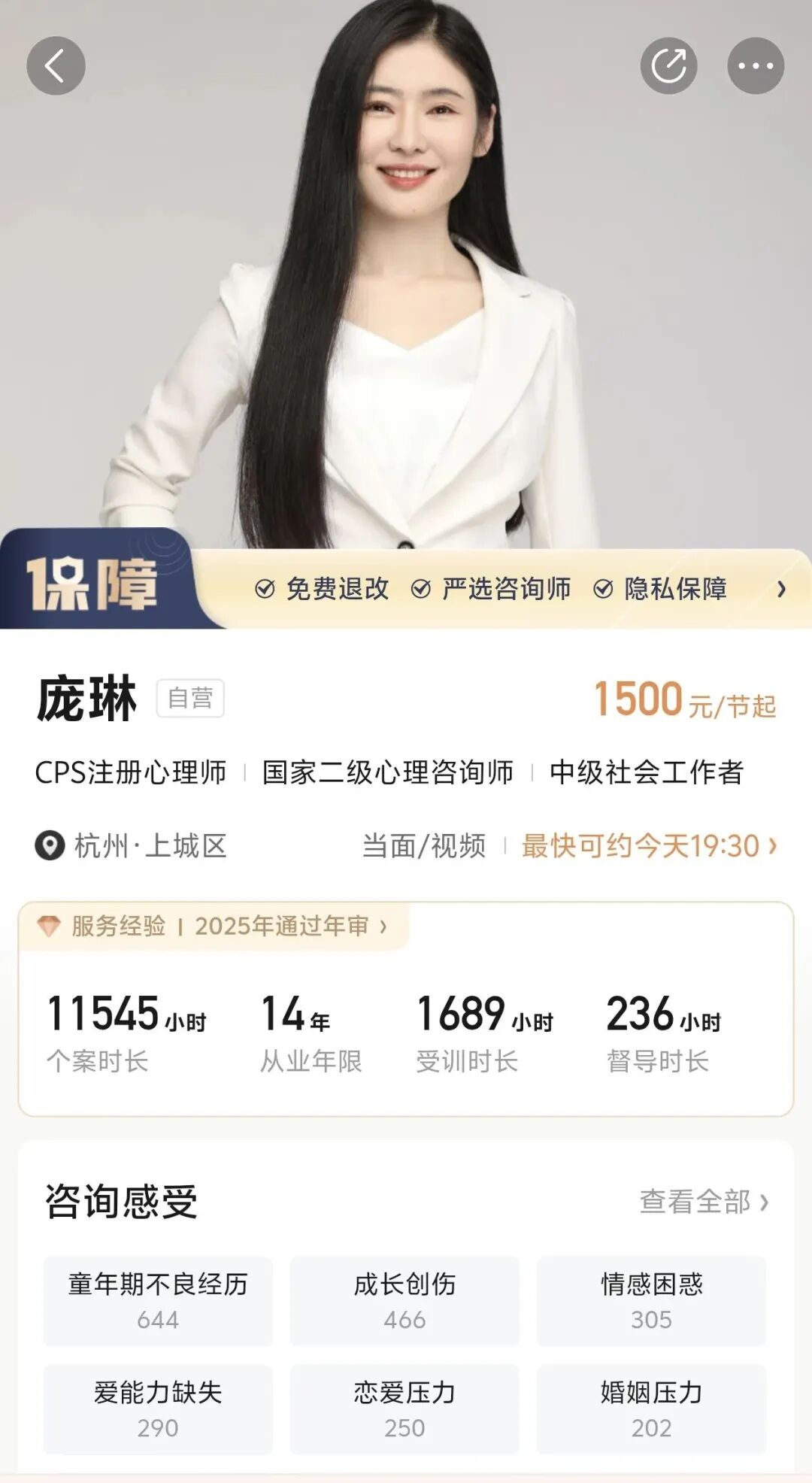Share this counselor's profile
The image size is (812, 1483).
pyautogui.click(x=668, y=65)
